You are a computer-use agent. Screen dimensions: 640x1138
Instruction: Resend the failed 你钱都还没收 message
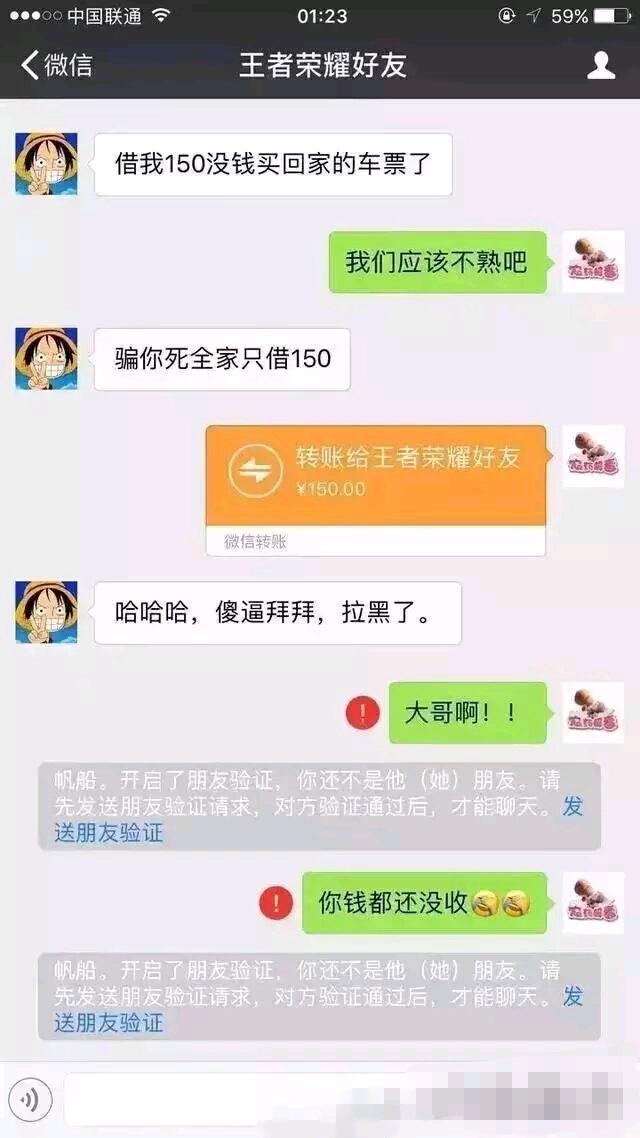point(276,904)
